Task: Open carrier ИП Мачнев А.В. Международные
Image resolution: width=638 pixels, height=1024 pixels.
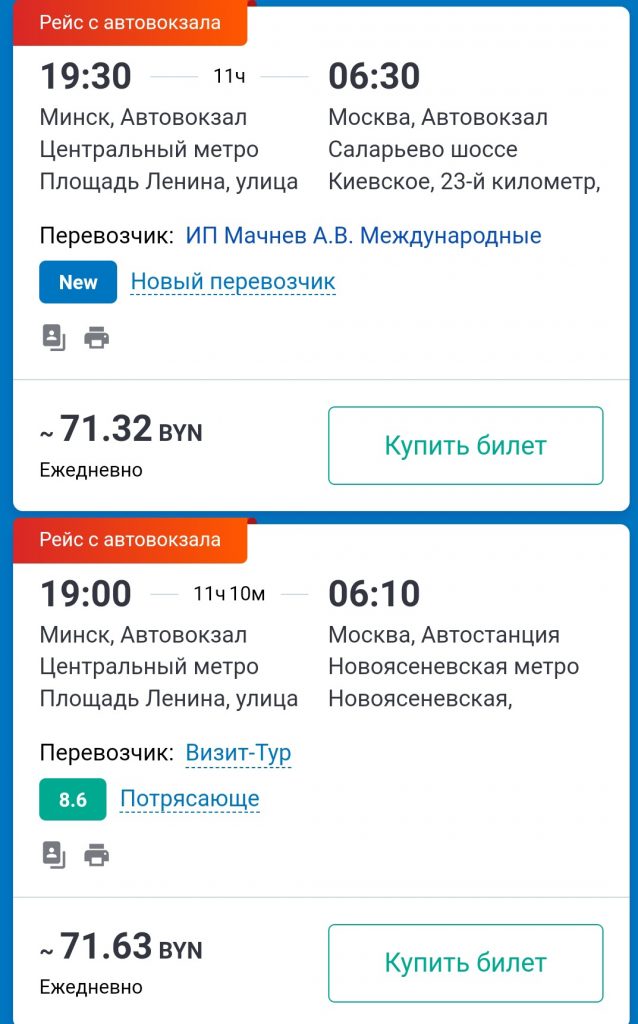Action: click(363, 236)
